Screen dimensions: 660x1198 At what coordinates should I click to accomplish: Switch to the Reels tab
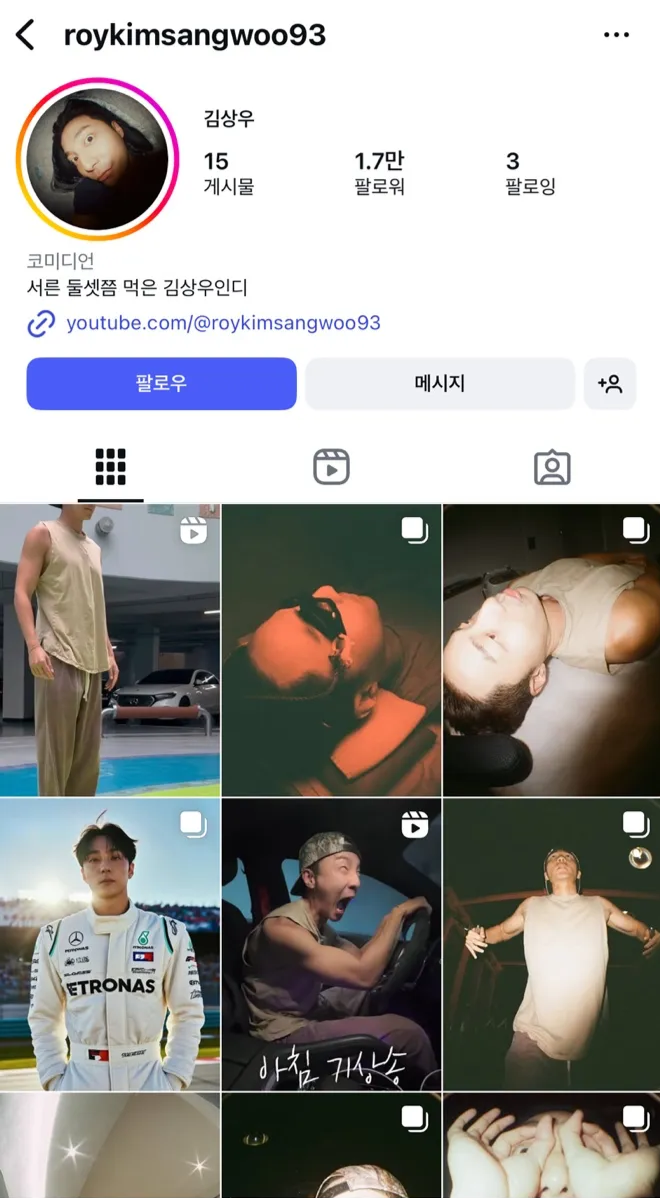click(x=331, y=467)
